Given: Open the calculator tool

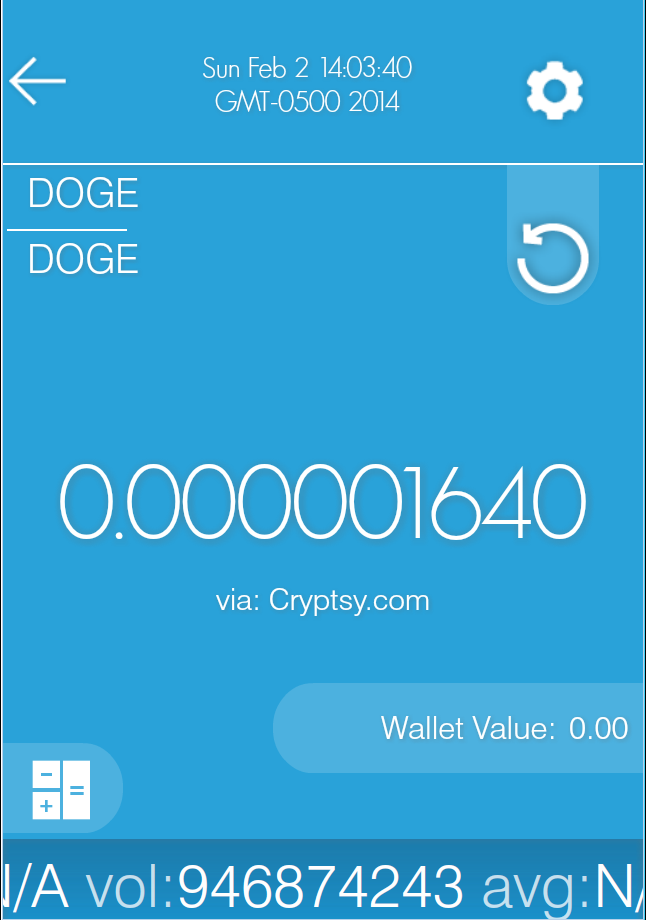Looking at the screenshot, I should [62, 789].
